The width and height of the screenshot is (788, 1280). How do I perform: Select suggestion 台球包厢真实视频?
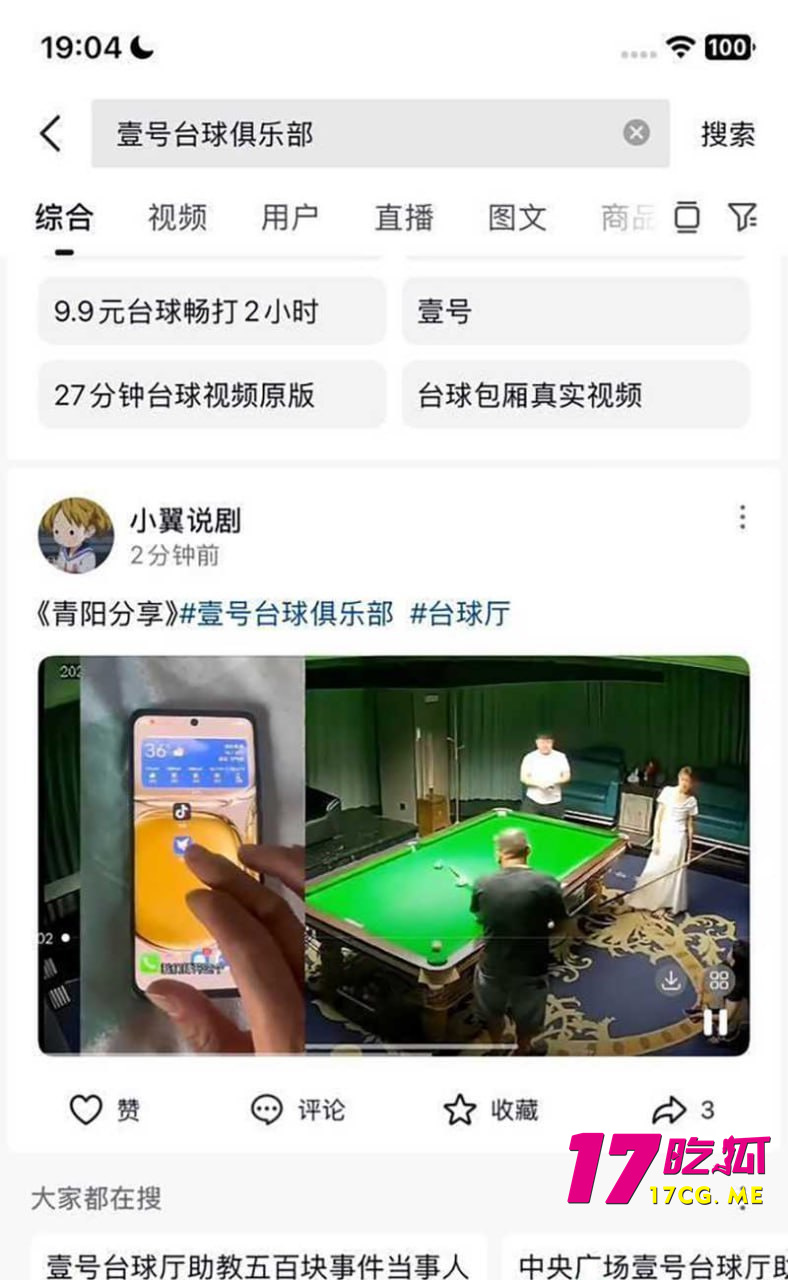click(575, 395)
